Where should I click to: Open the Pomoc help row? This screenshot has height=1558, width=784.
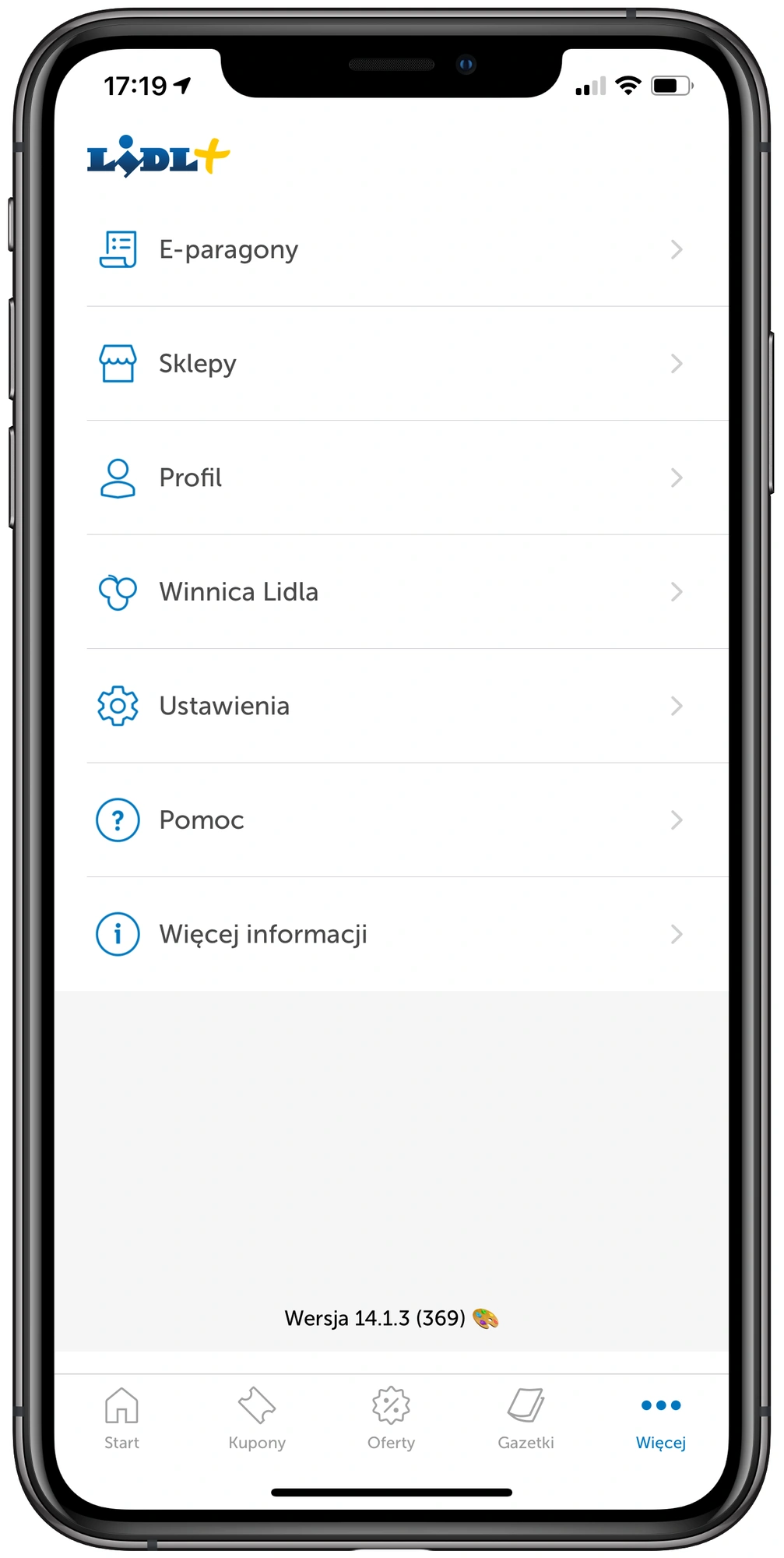(x=392, y=820)
